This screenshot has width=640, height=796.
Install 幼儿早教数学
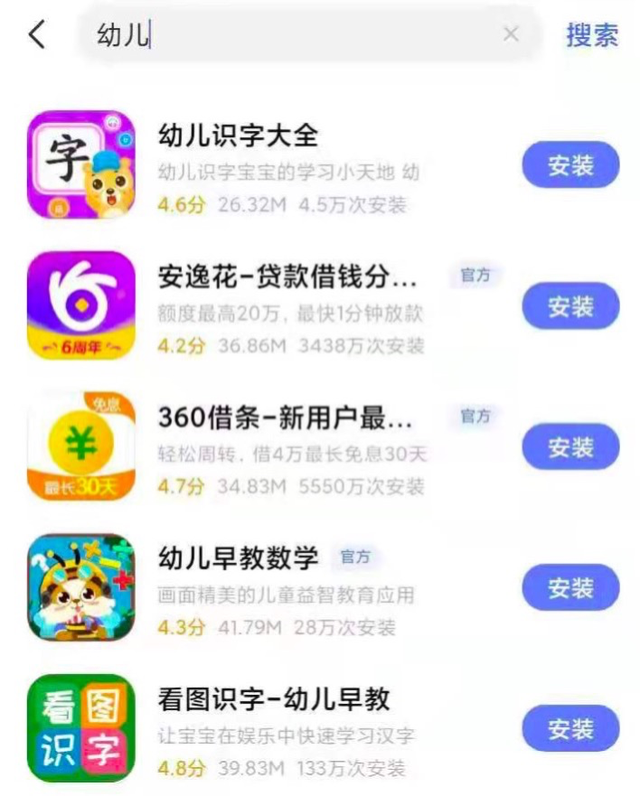point(571,587)
